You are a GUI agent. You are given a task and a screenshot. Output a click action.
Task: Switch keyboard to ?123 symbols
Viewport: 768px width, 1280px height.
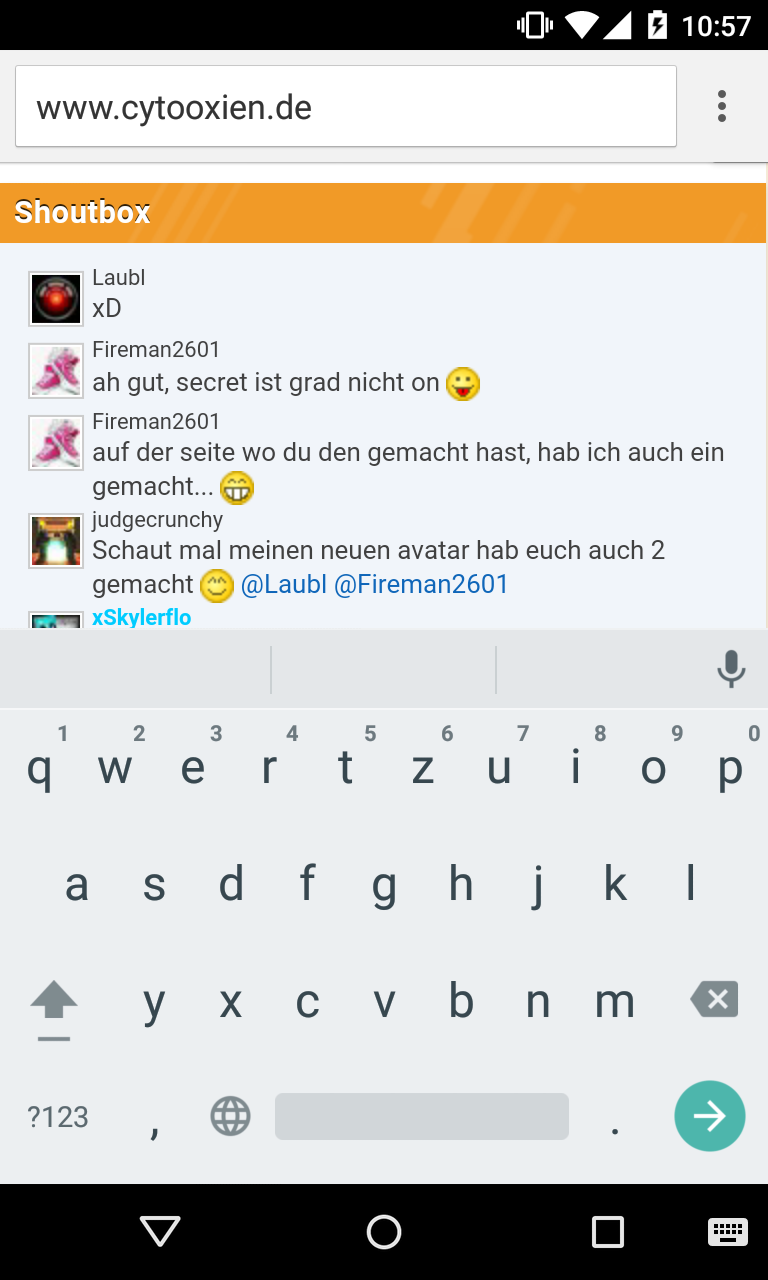[x=58, y=1117]
